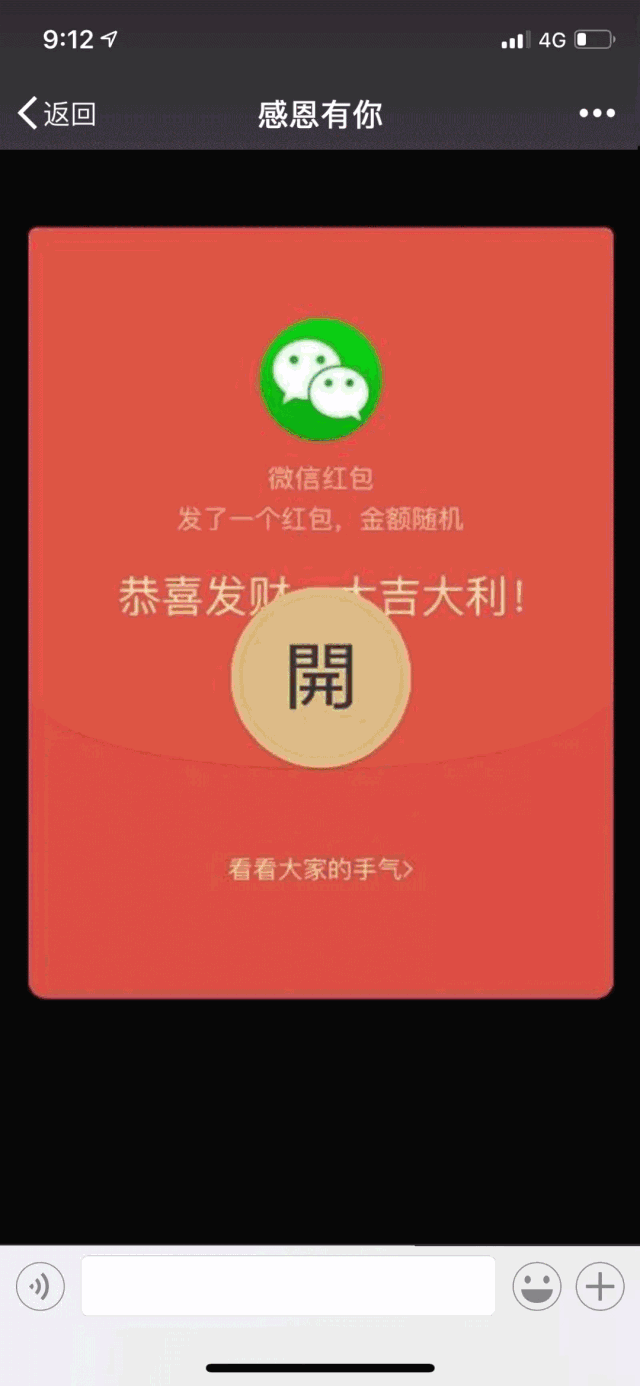Open the three-dot overflow menu

(x=597, y=114)
